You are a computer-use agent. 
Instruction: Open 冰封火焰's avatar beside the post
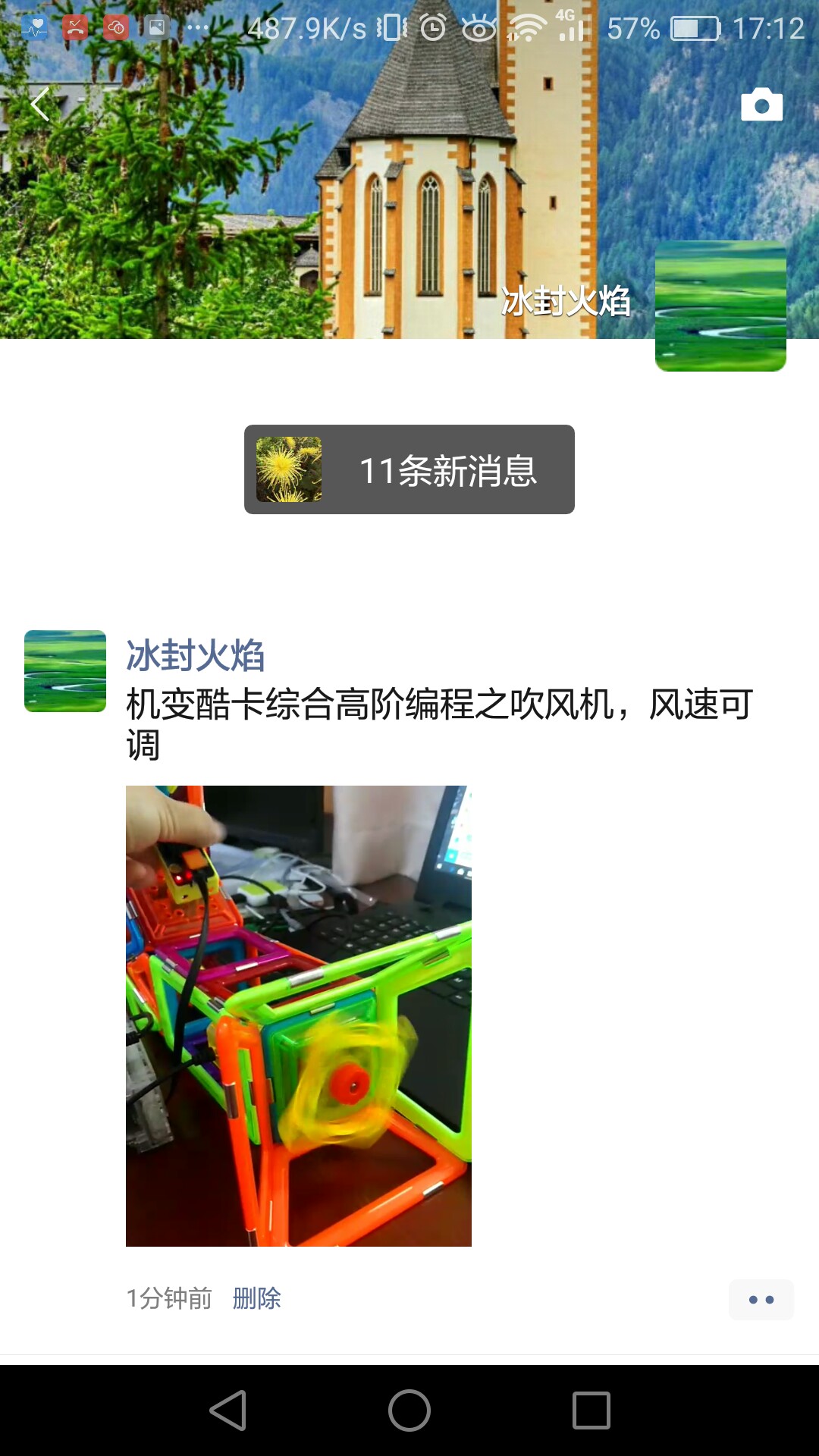65,671
